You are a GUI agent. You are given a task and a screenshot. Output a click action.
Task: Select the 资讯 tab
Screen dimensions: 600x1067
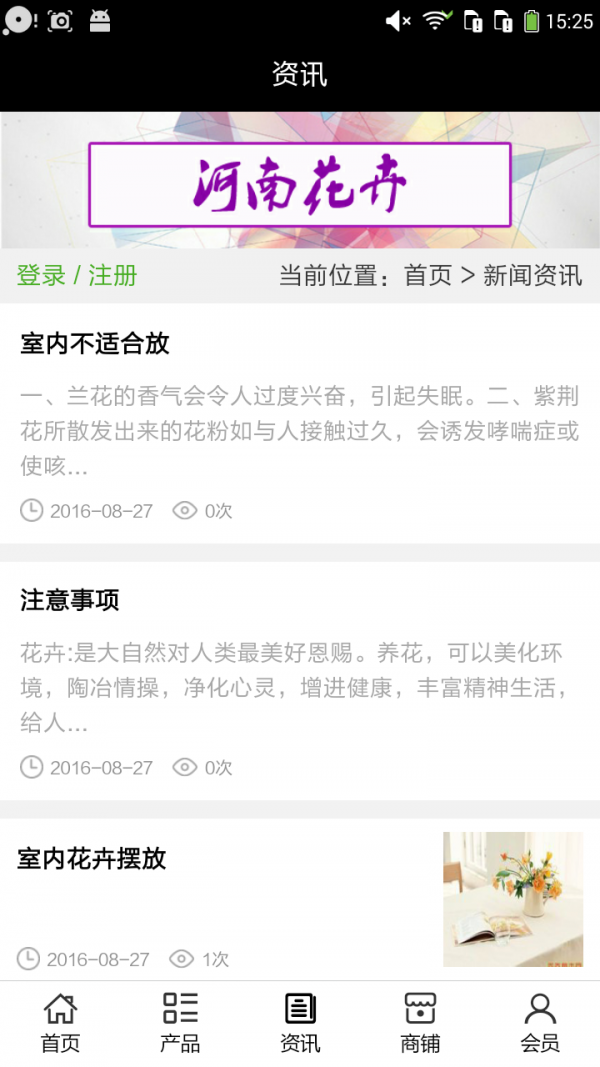tap(300, 1023)
